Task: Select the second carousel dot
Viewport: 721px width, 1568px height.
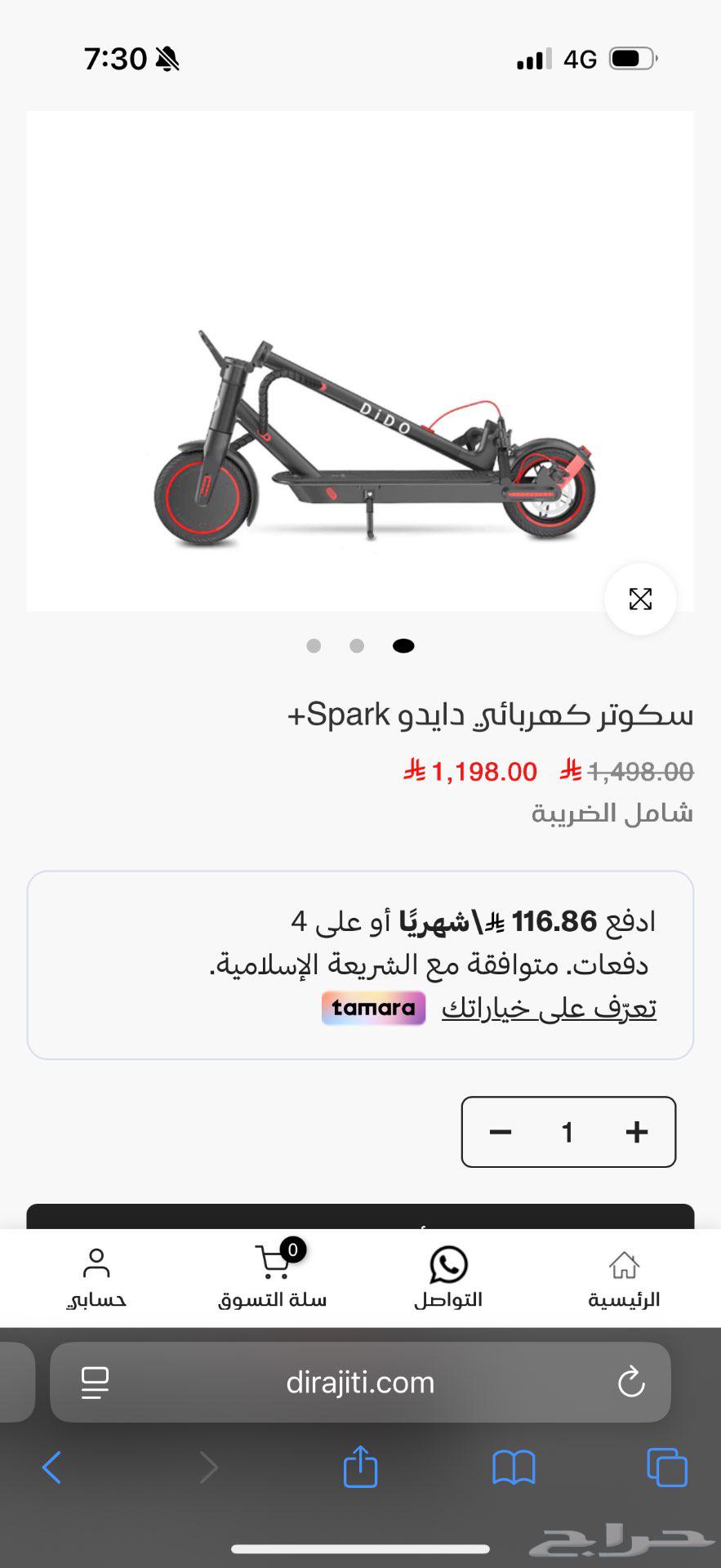Action: click(357, 645)
